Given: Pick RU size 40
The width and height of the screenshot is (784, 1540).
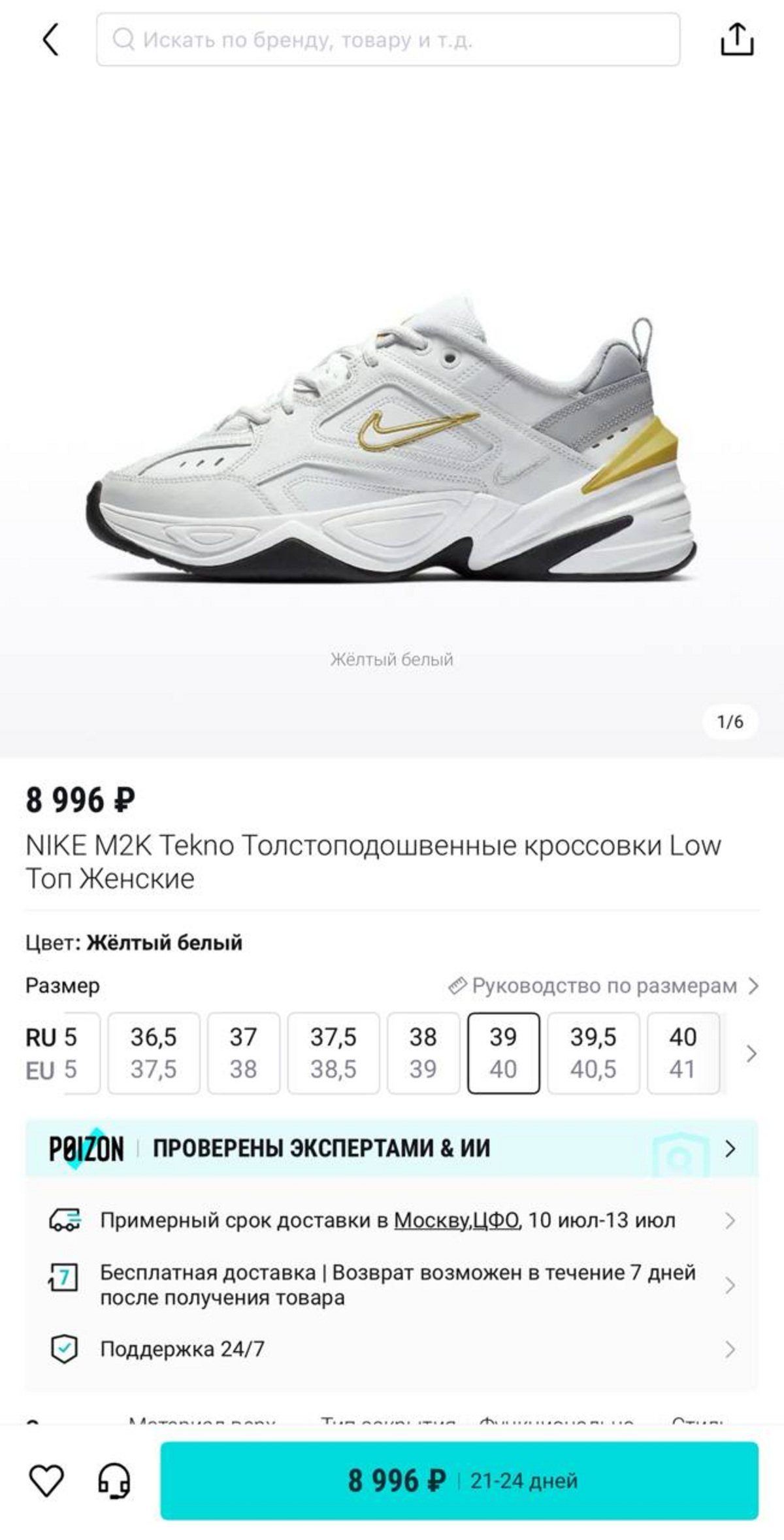Looking at the screenshot, I should point(683,1053).
